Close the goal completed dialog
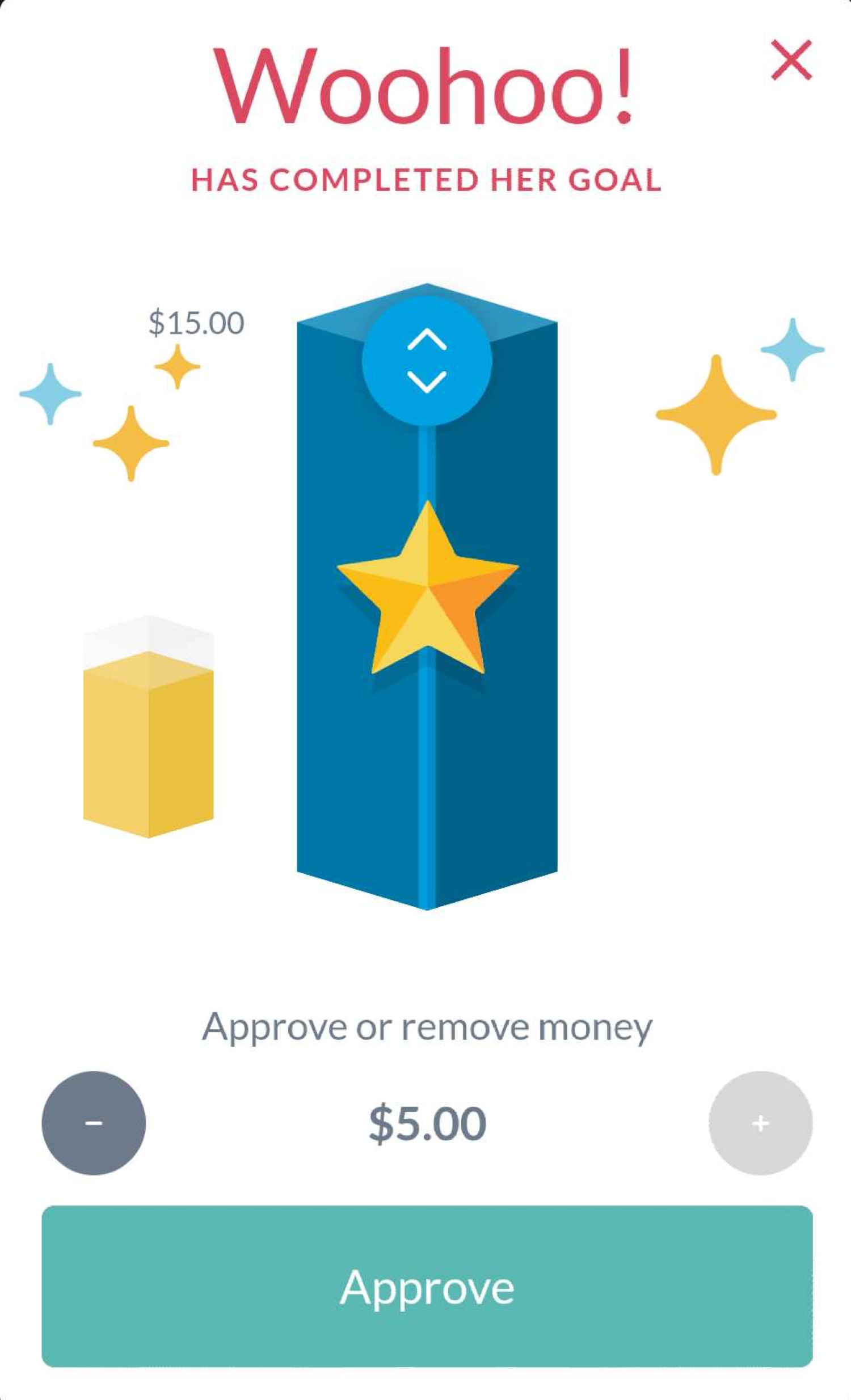Screen dimensions: 851x1400 791,60
